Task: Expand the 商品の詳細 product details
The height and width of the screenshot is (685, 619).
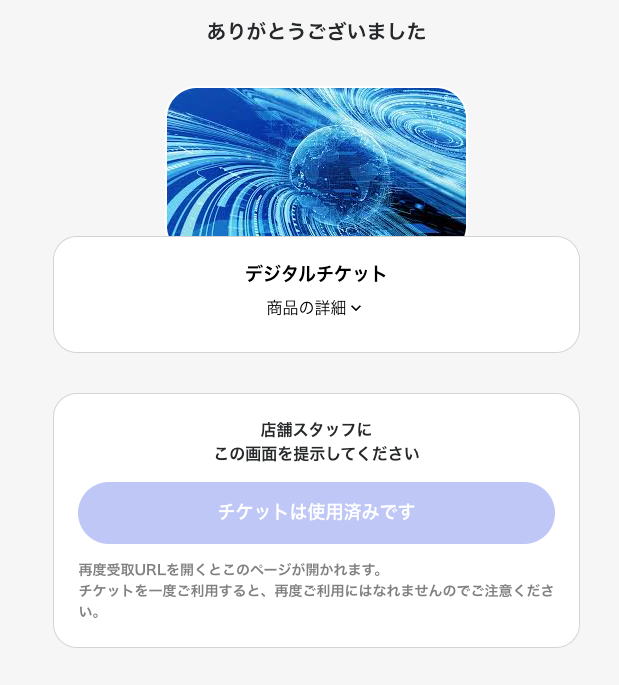Action: pyautogui.click(x=314, y=309)
